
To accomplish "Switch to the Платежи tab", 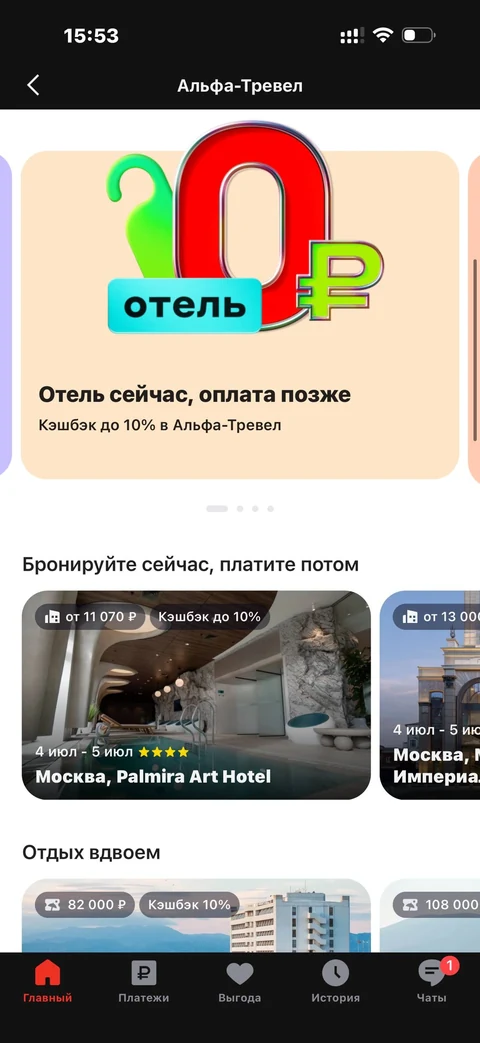I will point(144,982).
